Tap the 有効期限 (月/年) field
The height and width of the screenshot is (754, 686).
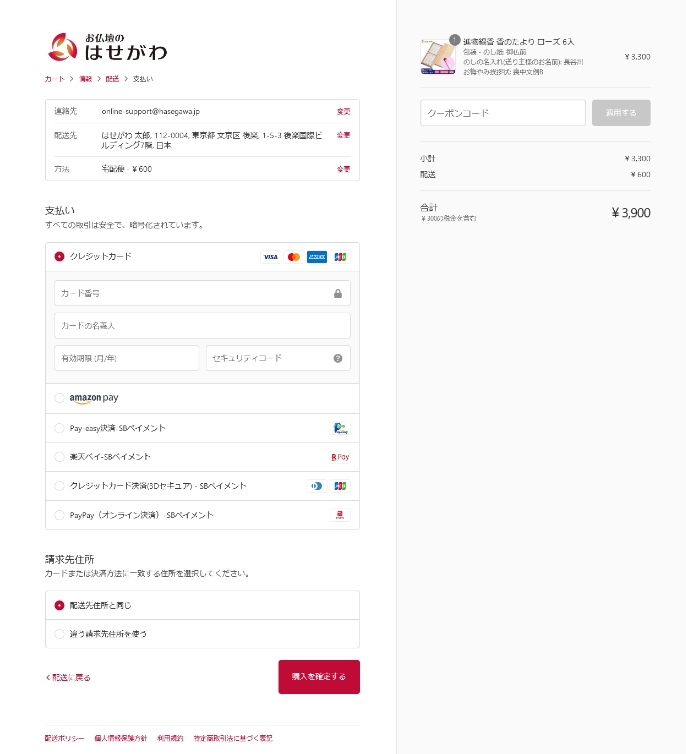coord(126,358)
